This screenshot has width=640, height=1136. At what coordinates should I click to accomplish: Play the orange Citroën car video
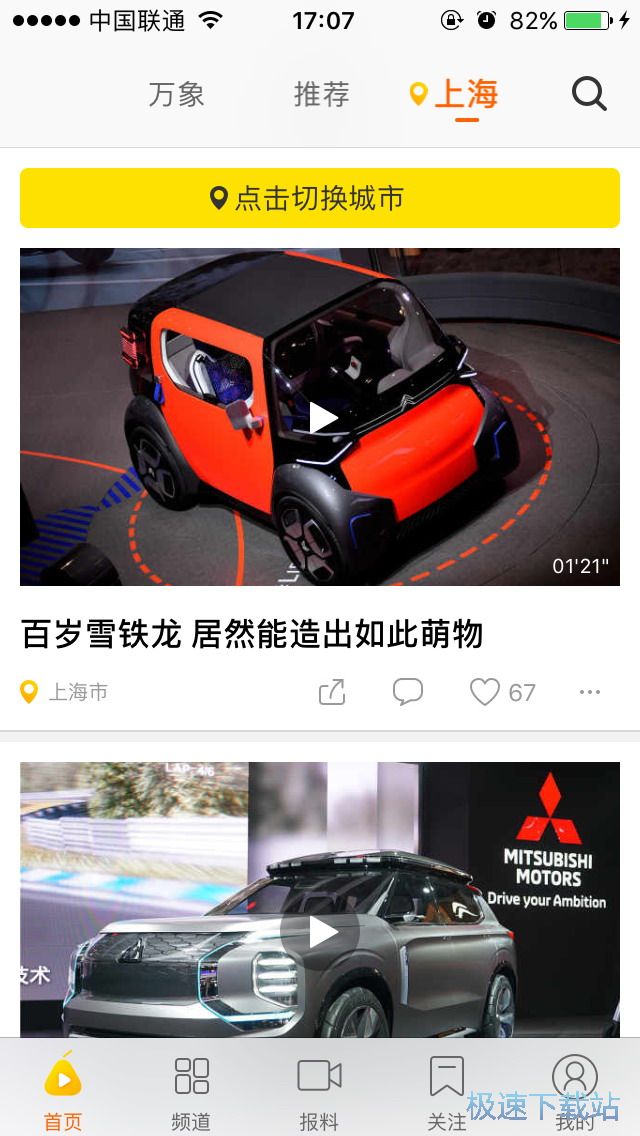point(322,417)
